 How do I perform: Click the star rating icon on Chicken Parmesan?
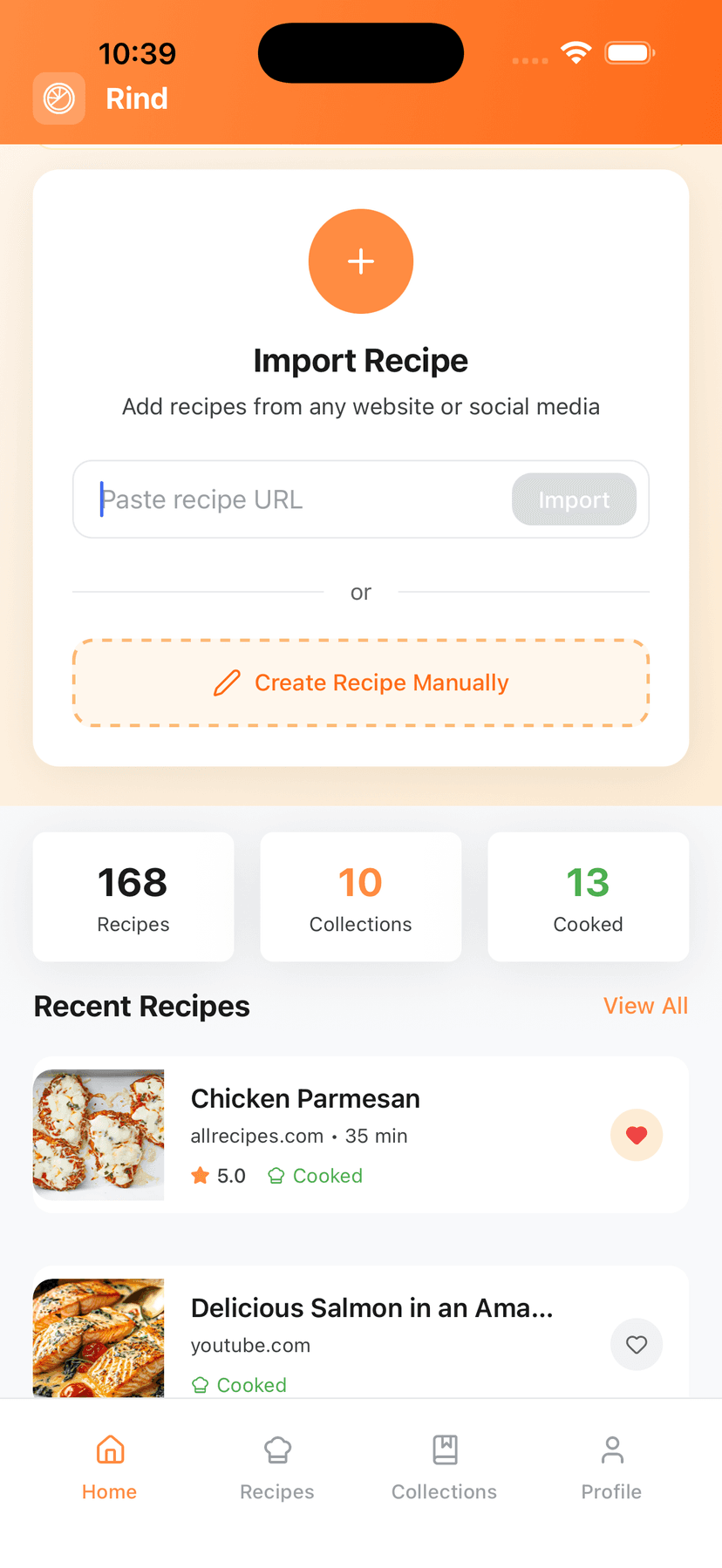coord(199,1175)
